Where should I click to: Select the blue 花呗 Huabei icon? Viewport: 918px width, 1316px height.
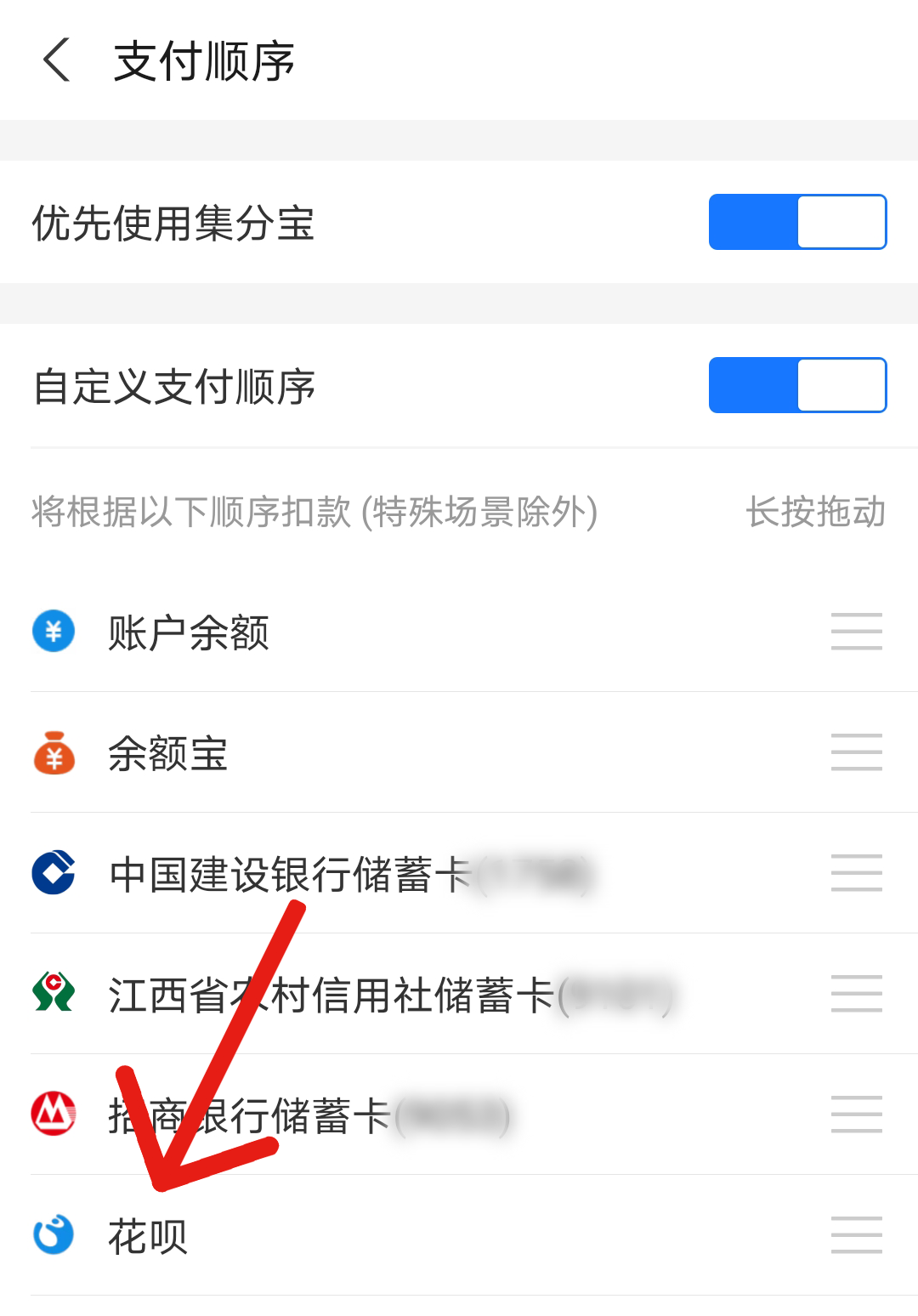(x=53, y=1235)
